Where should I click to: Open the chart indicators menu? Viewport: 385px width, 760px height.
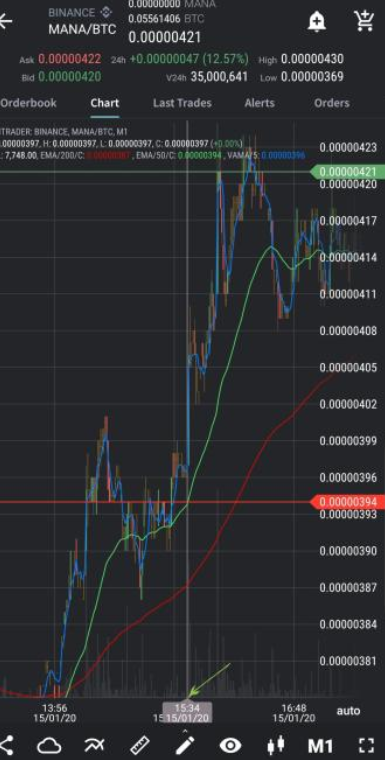coord(94,745)
